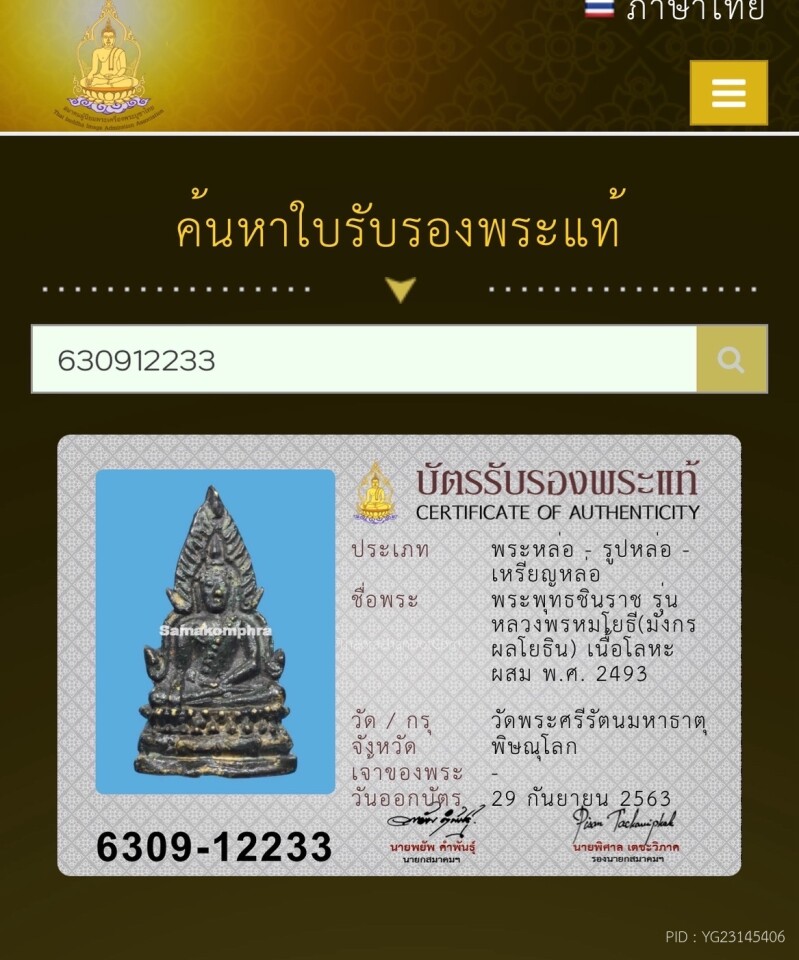The width and height of the screenshot is (799, 960).
Task: Tap the certificate number search field
Action: coord(364,360)
